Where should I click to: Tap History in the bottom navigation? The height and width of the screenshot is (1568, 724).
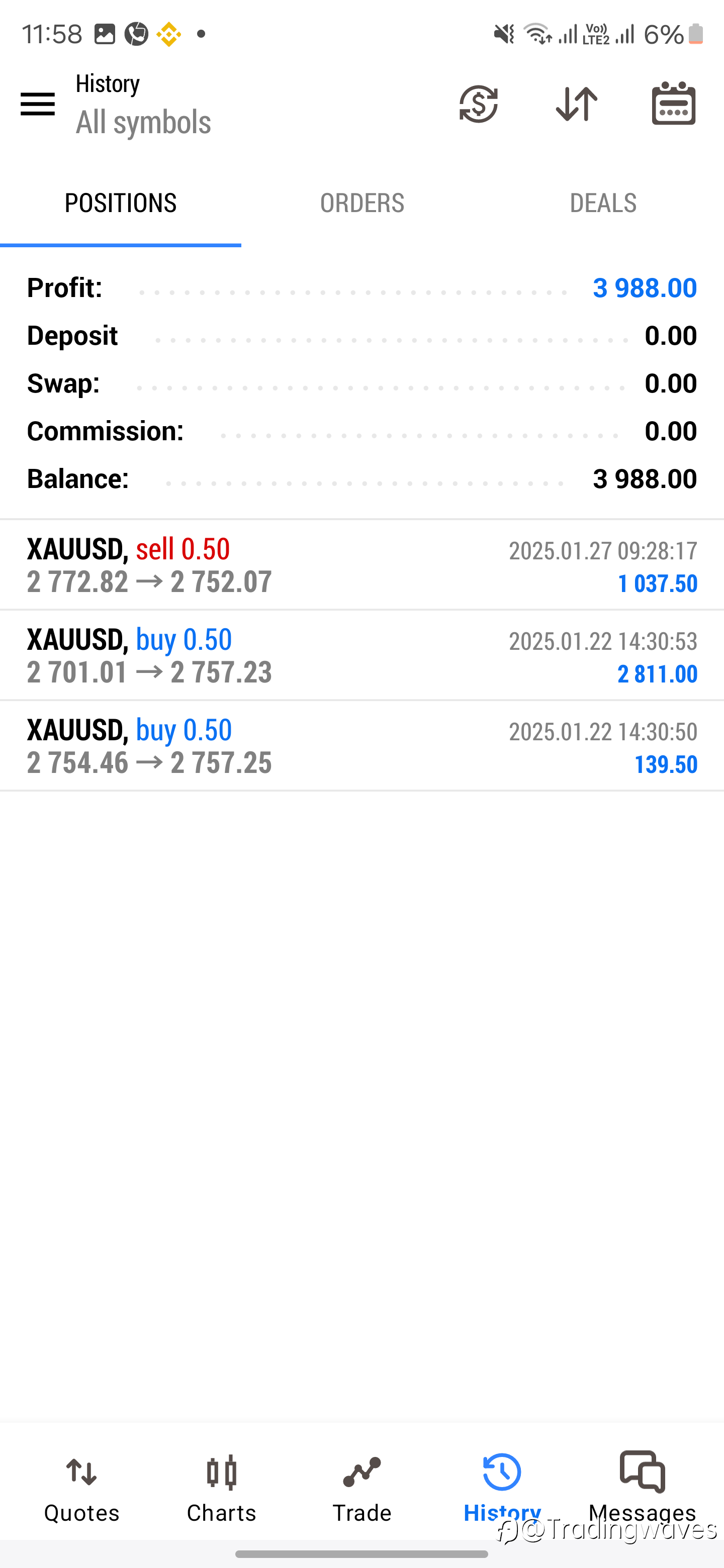[502, 1488]
